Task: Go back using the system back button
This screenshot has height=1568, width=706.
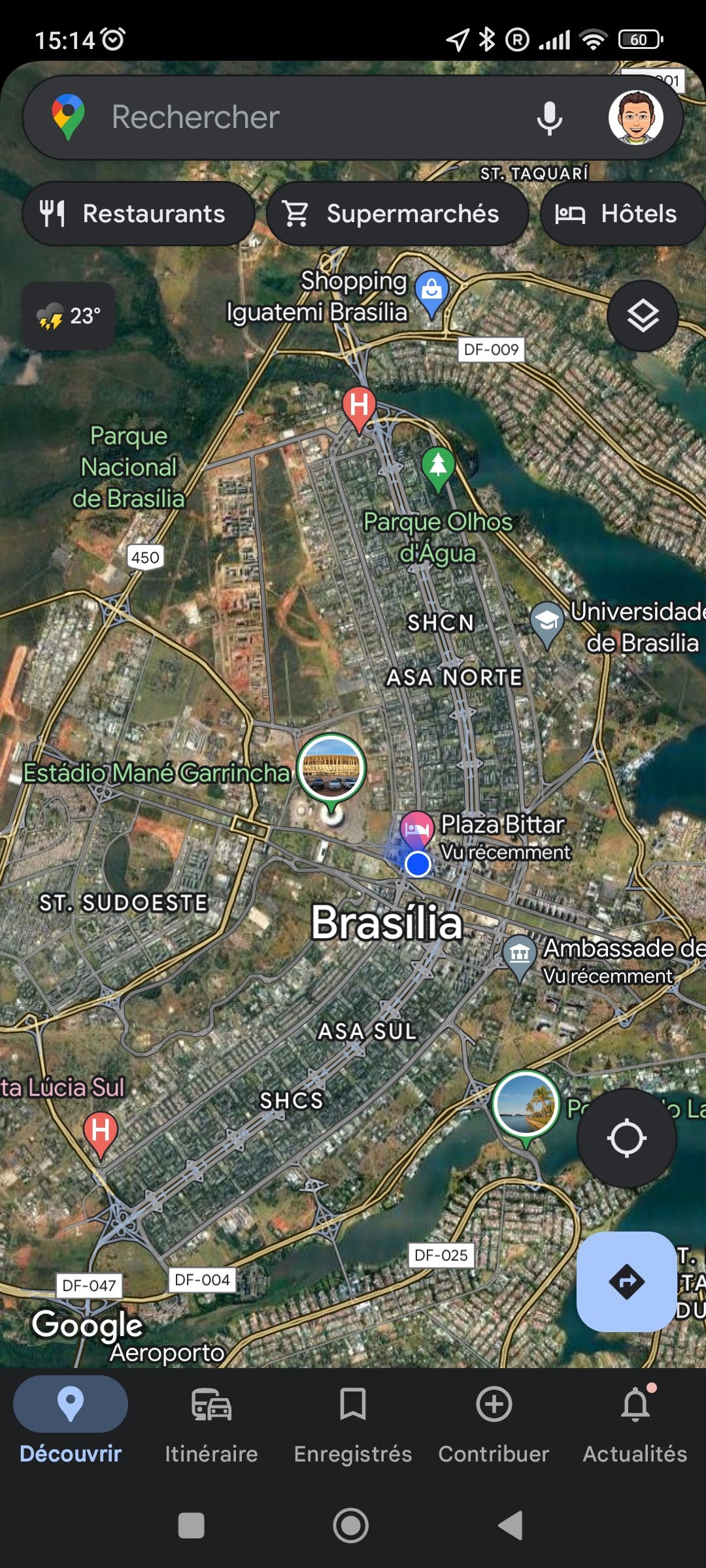Action: [511, 1526]
